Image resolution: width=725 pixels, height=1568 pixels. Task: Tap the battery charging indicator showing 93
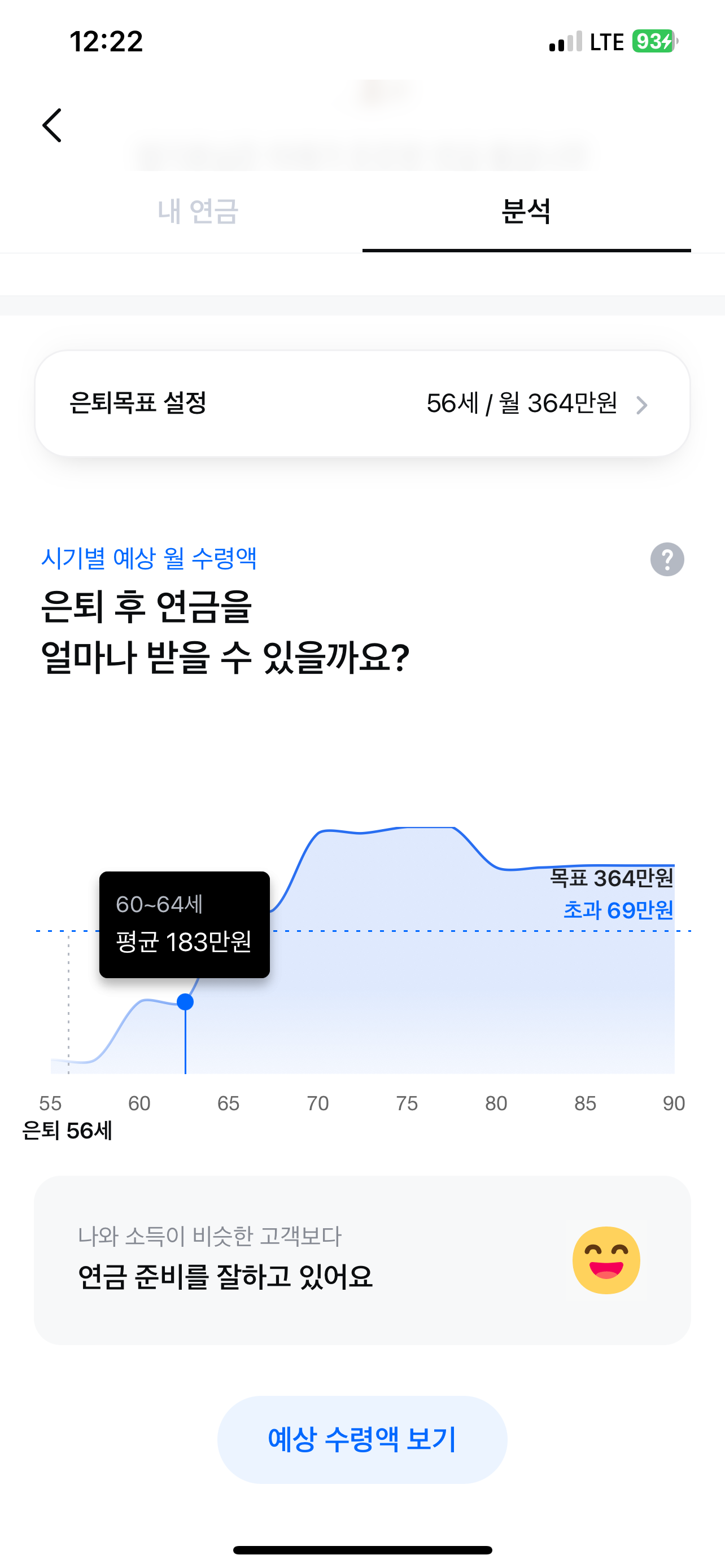[653, 41]
